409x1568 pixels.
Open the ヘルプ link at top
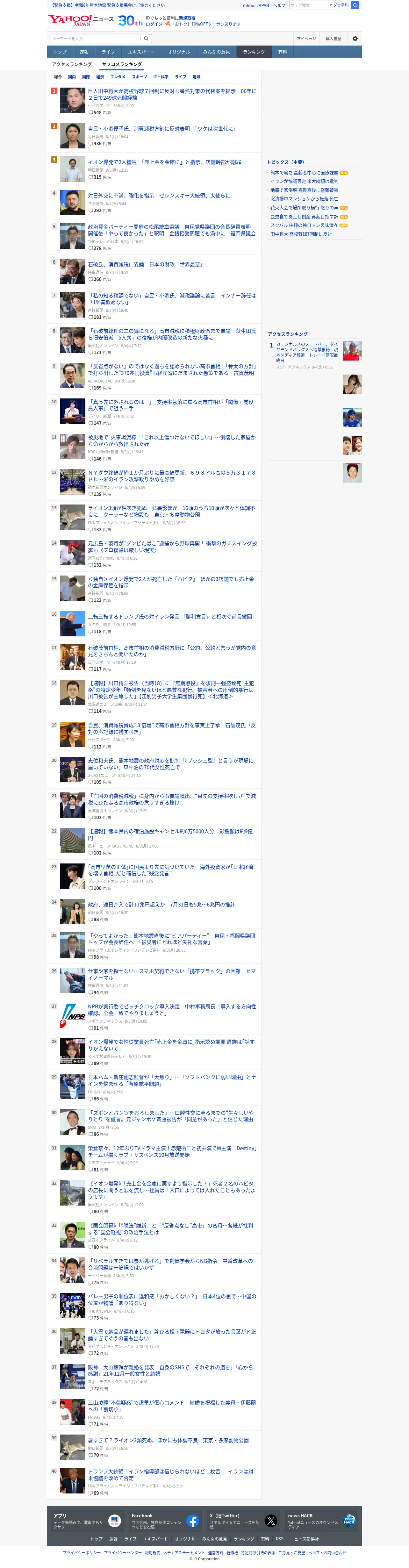279,5
